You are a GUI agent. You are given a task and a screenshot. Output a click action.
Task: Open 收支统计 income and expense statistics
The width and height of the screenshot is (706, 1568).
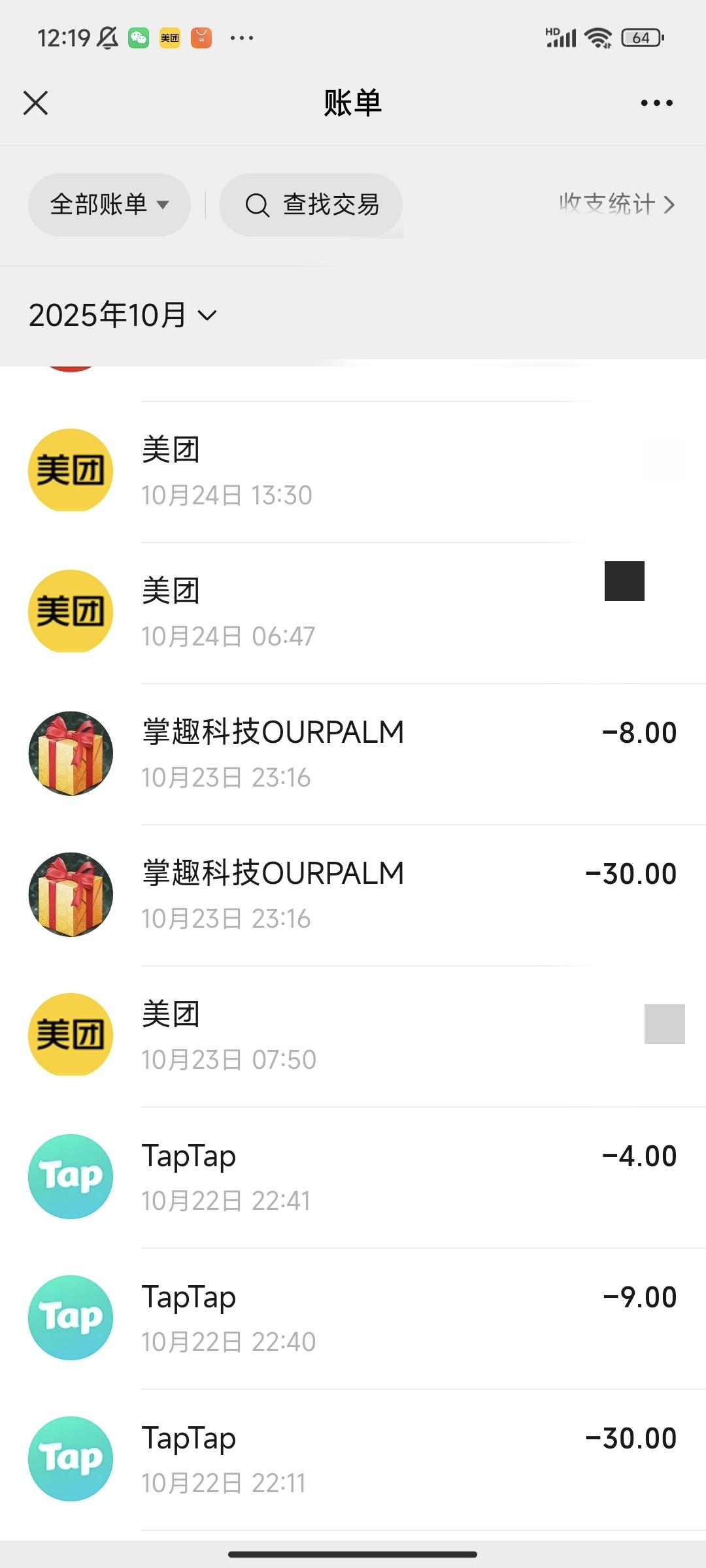coord(616,204)
